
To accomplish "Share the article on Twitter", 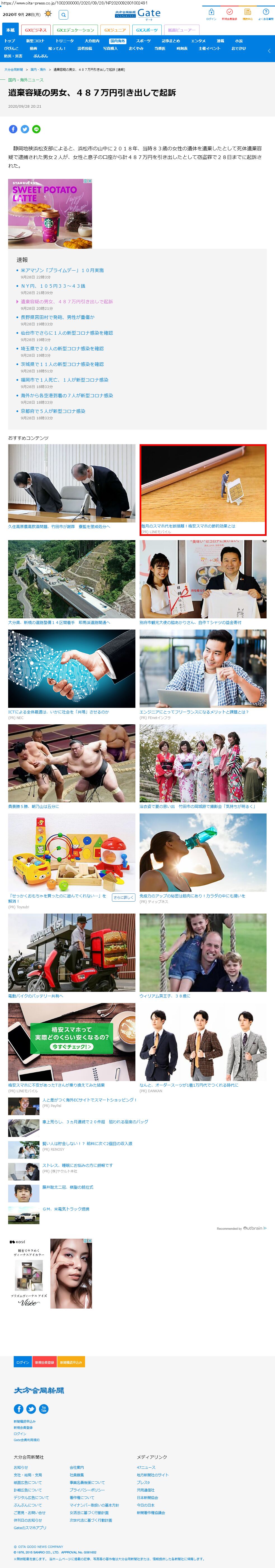I will tap(25, 129).
